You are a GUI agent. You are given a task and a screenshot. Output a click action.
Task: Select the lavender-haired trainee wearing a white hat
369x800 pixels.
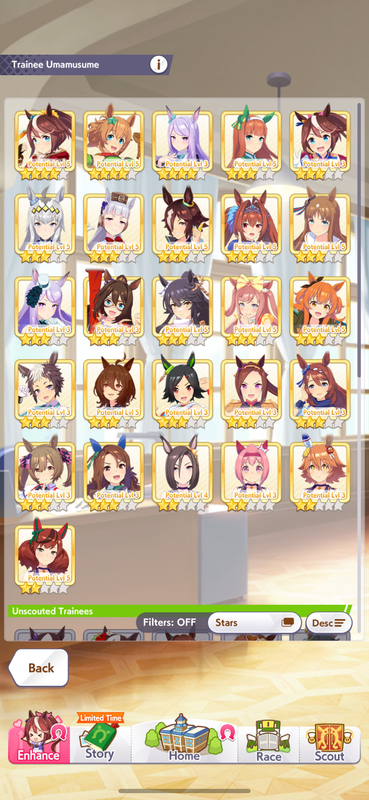pyautogui.click(x=45, y=310)
